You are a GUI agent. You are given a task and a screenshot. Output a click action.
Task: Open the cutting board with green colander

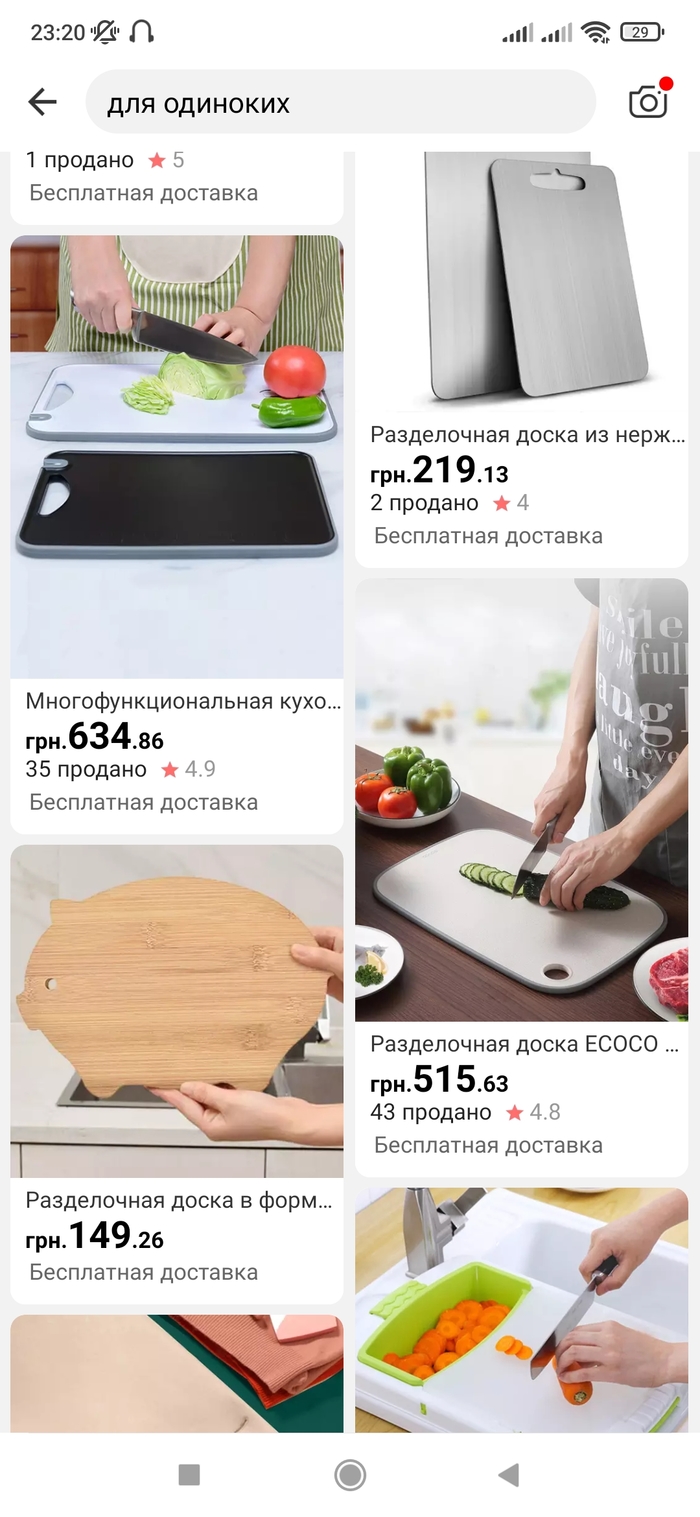tap(521, 1310)
